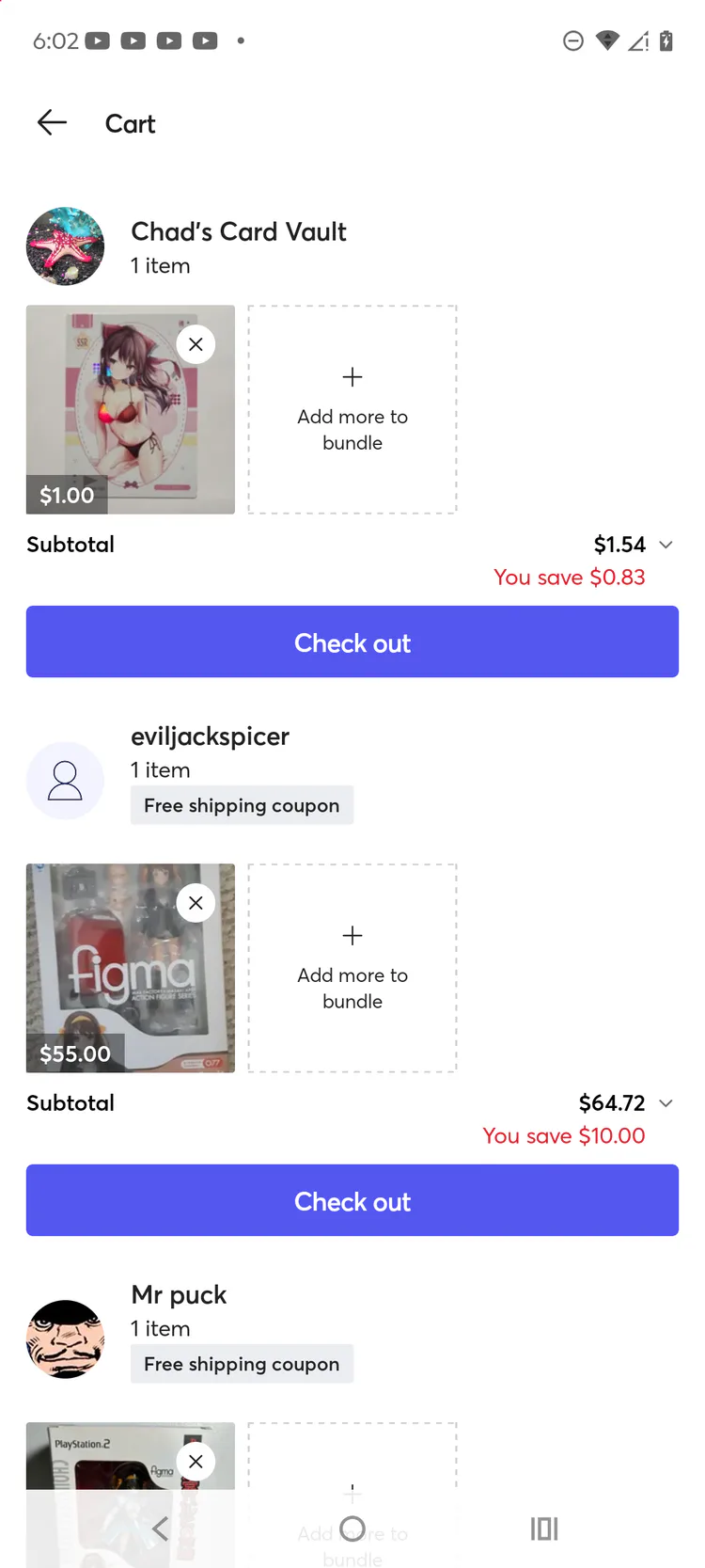This screenshot has width=705, height=1568.
Task: Check out eviljackspicer's order
Action: [352, 1200]
